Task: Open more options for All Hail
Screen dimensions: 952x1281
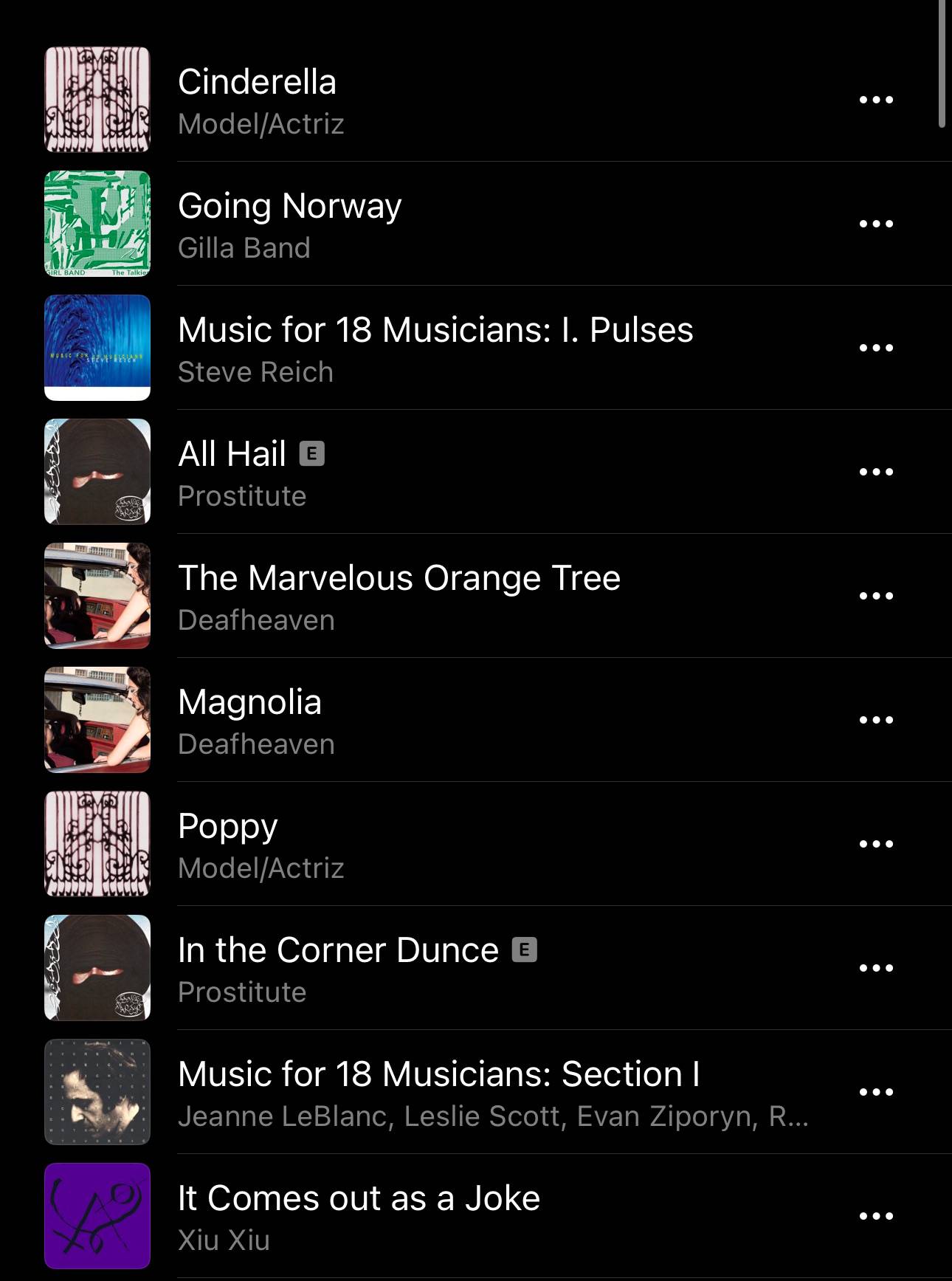Action: (x=876, y=472)
